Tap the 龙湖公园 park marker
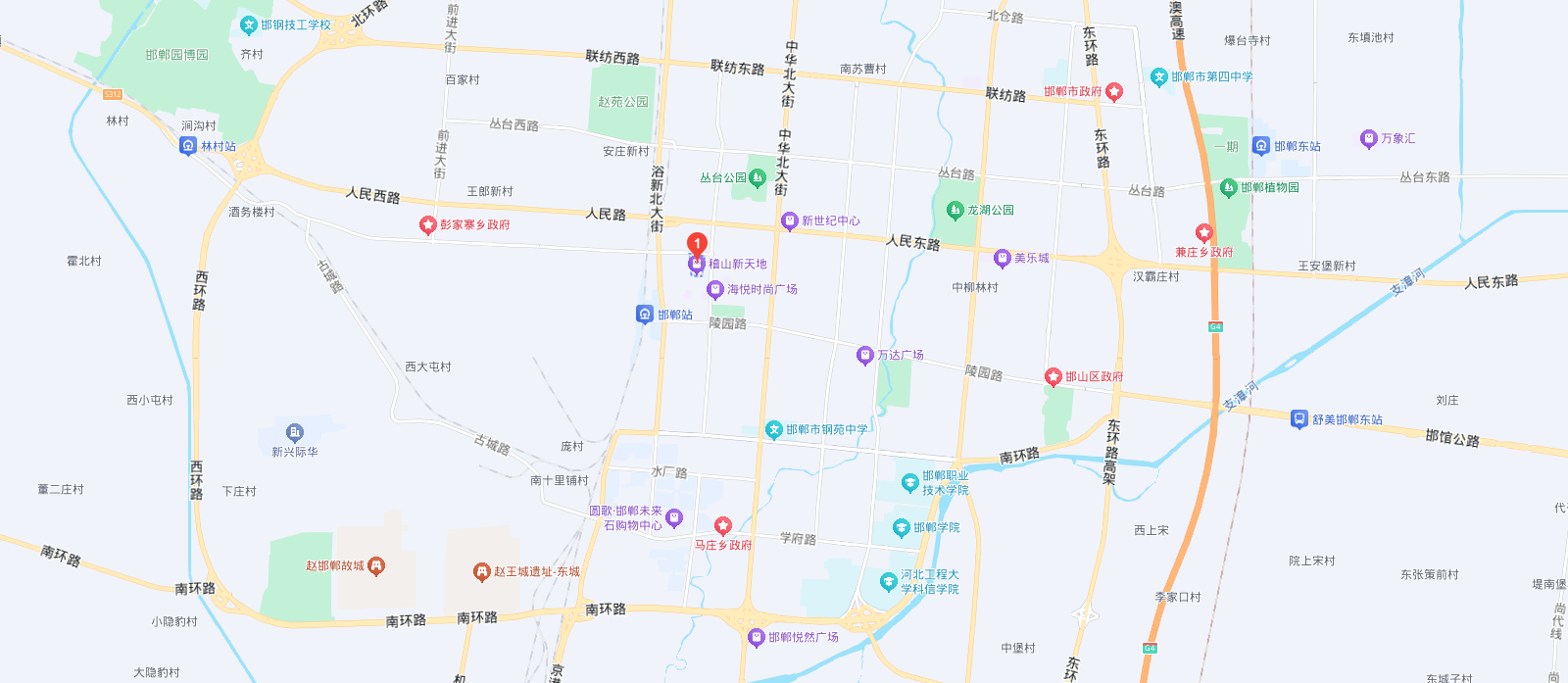 [x=955, y=210]
